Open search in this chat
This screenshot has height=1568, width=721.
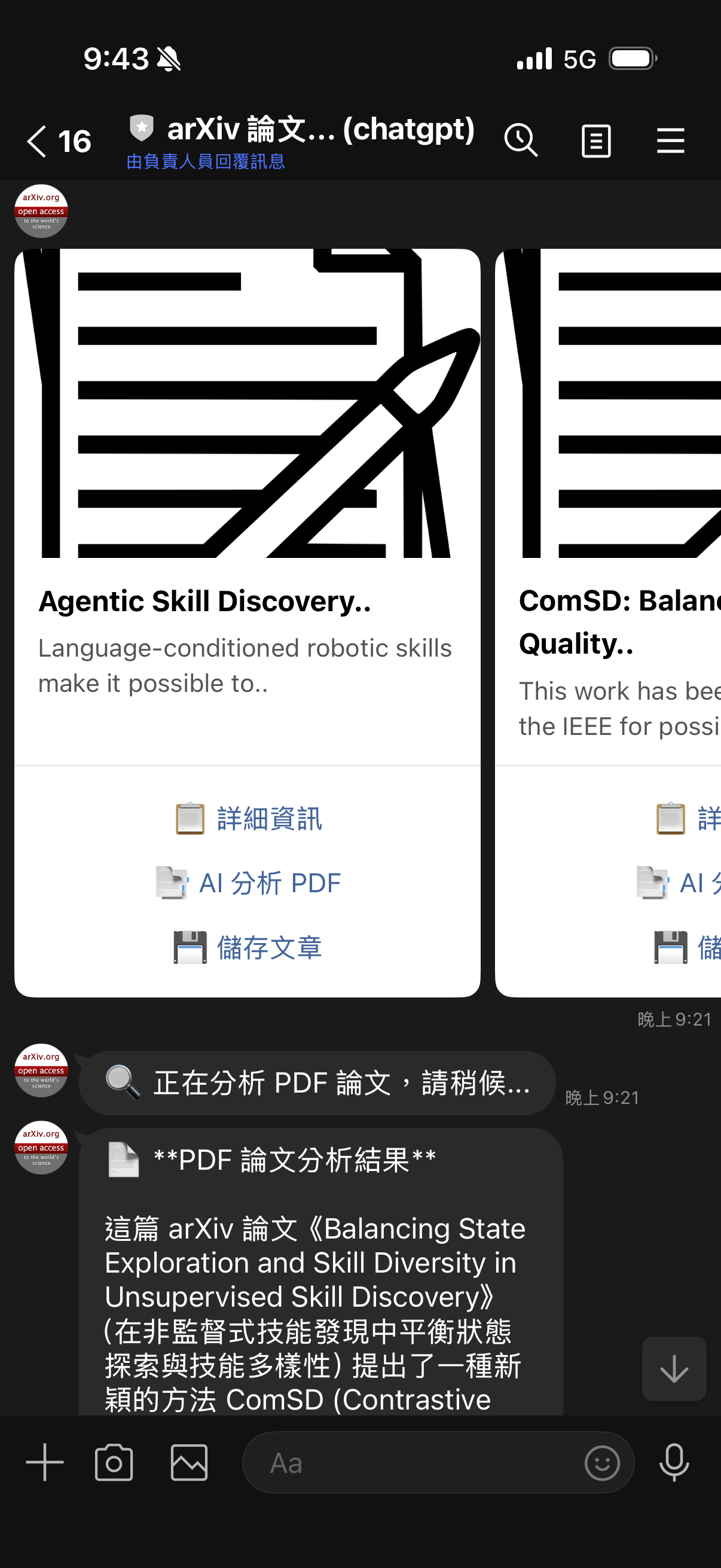[x=520, y=141]
